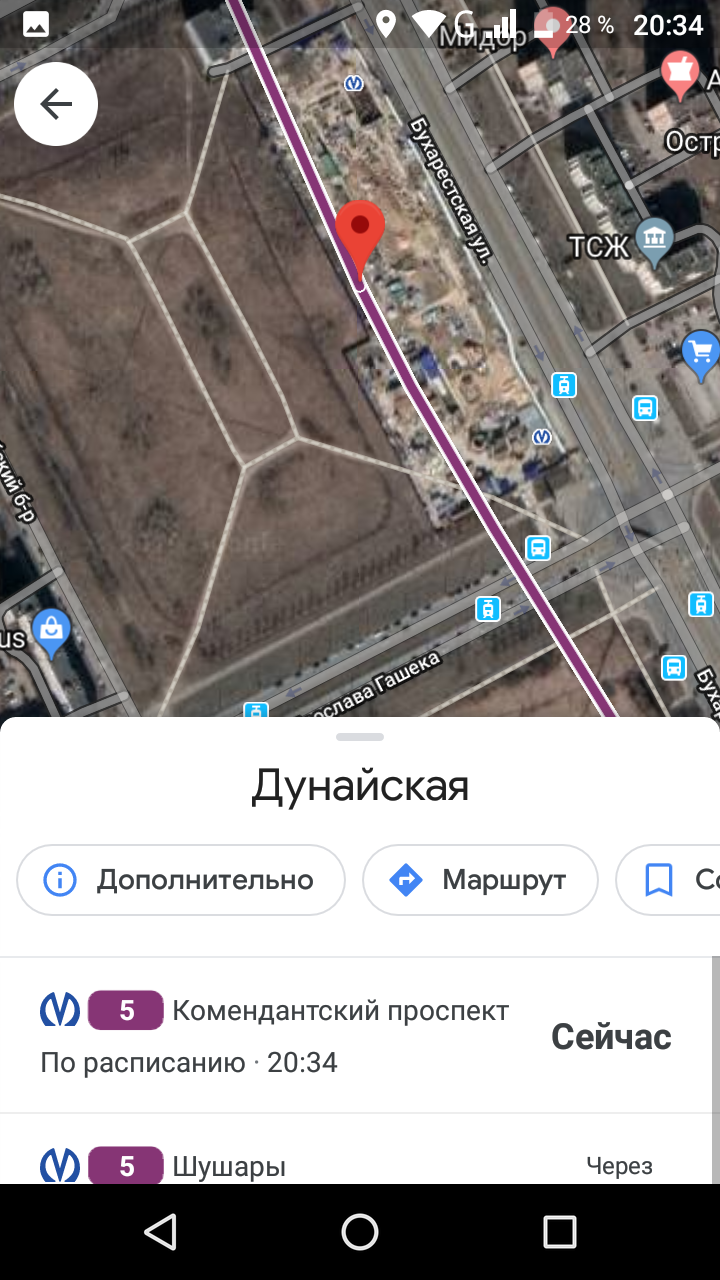The width and height of the screenshot is (720, 1280).
Task: Open the Дополнительно info chip
Action: (181, 880)
